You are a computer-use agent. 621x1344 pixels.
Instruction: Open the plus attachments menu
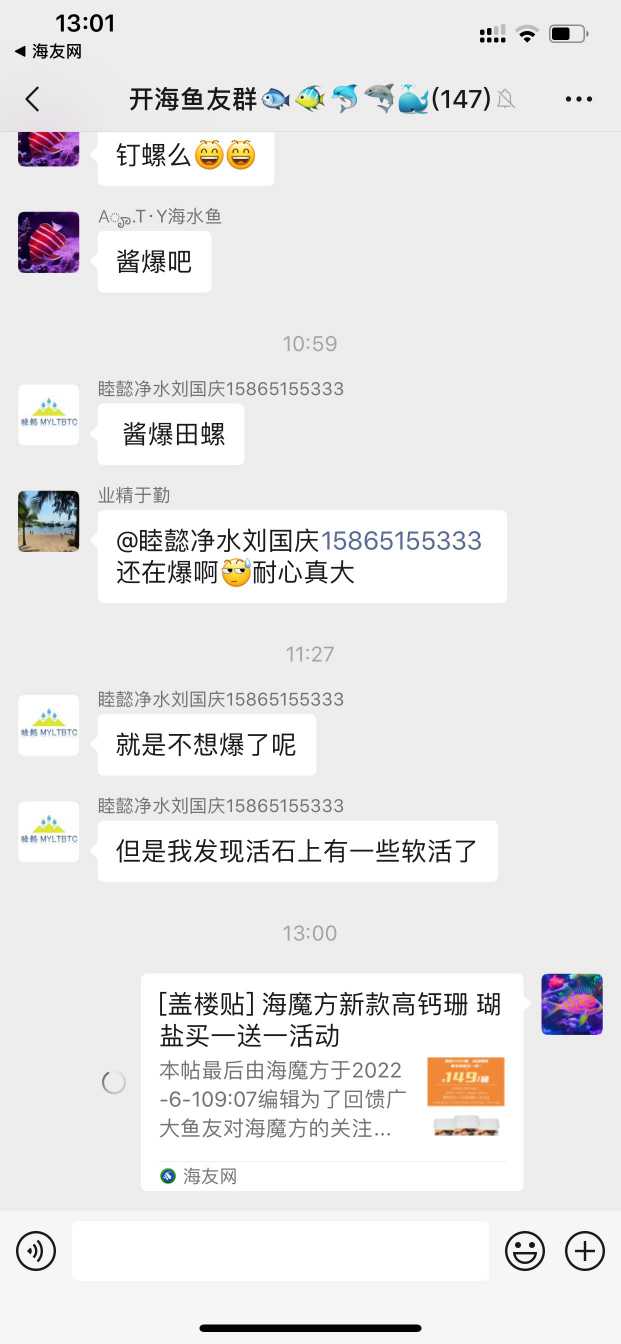coord(585,1251)
